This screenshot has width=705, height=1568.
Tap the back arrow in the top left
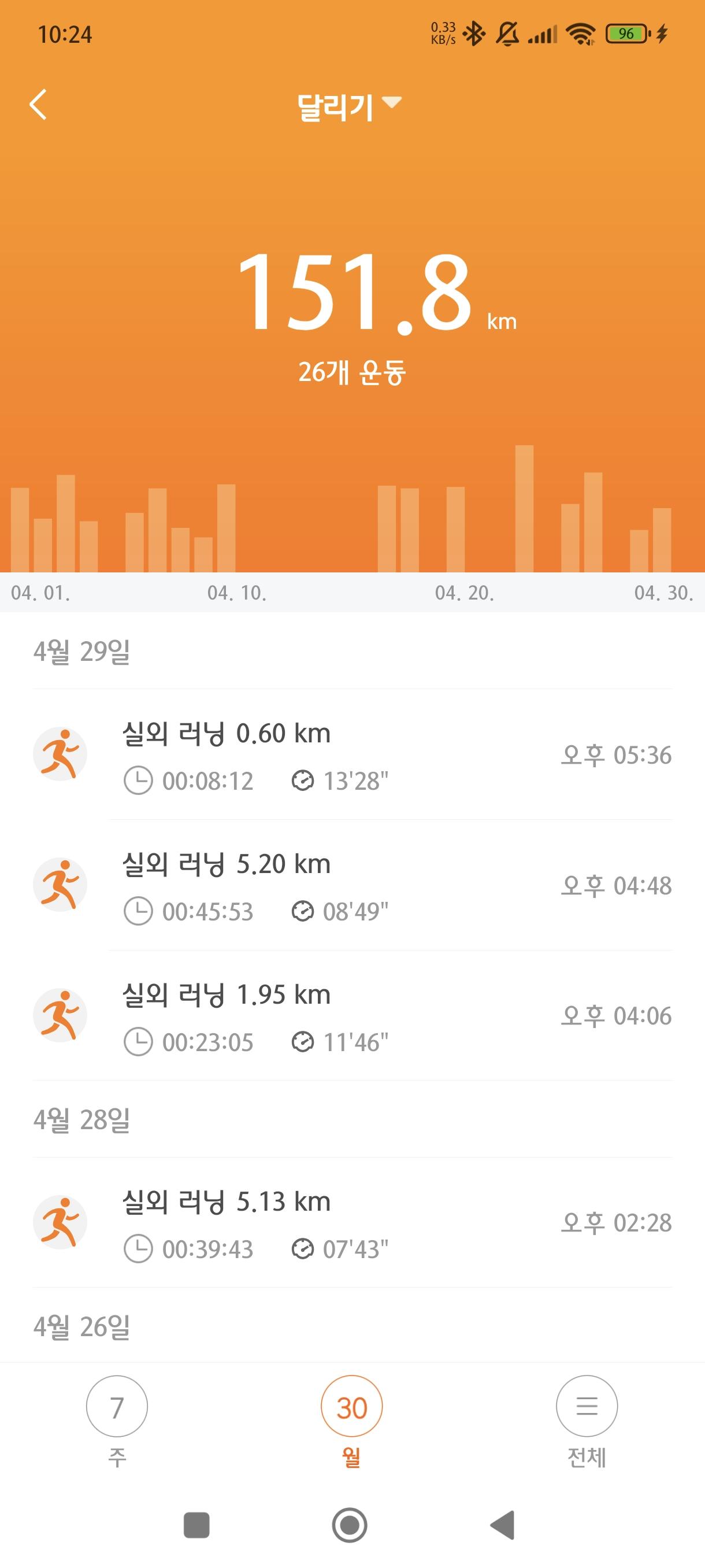[38, 105]
